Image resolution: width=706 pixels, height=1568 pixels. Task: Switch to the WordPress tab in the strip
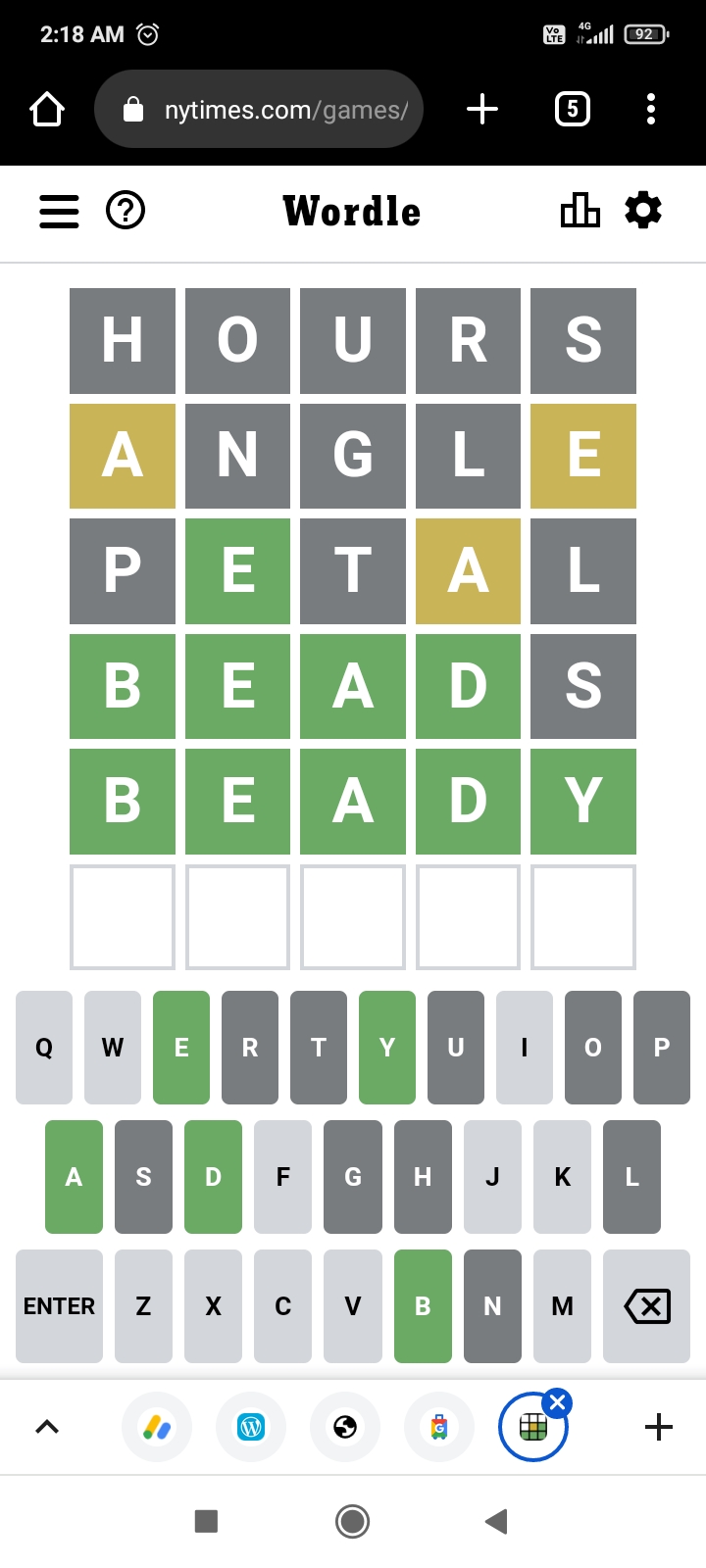251,1427
